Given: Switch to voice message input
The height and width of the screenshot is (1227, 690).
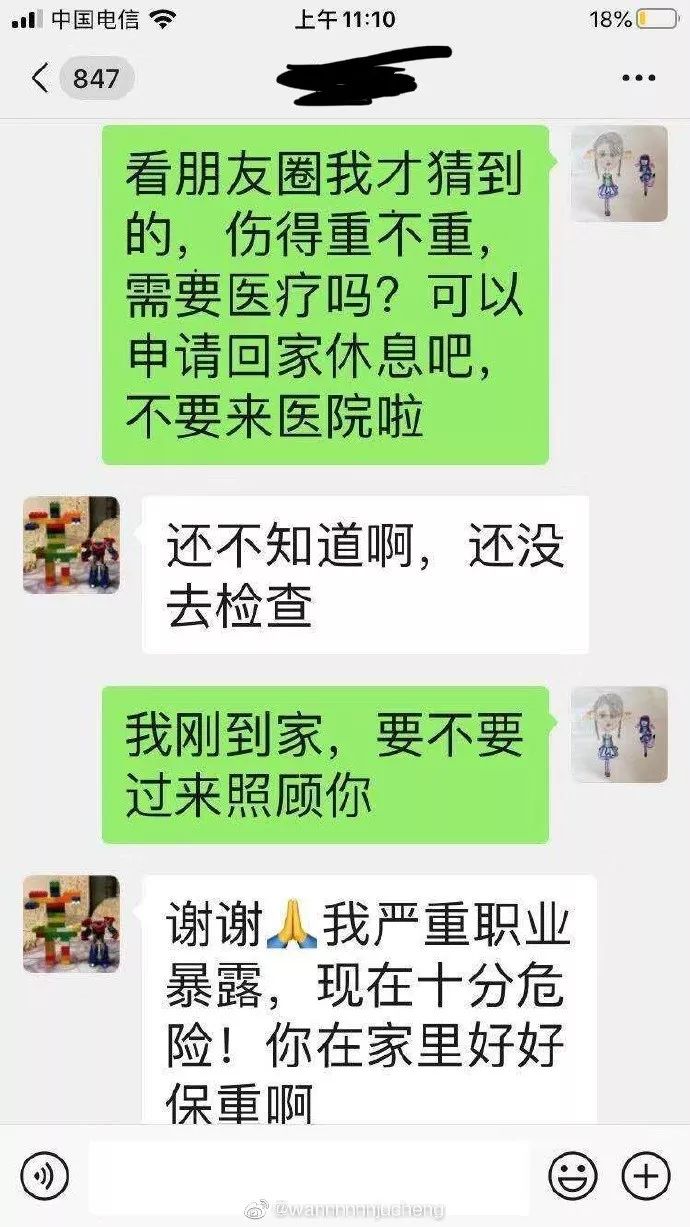Looking at the screenshot, I should (45, 1175).
